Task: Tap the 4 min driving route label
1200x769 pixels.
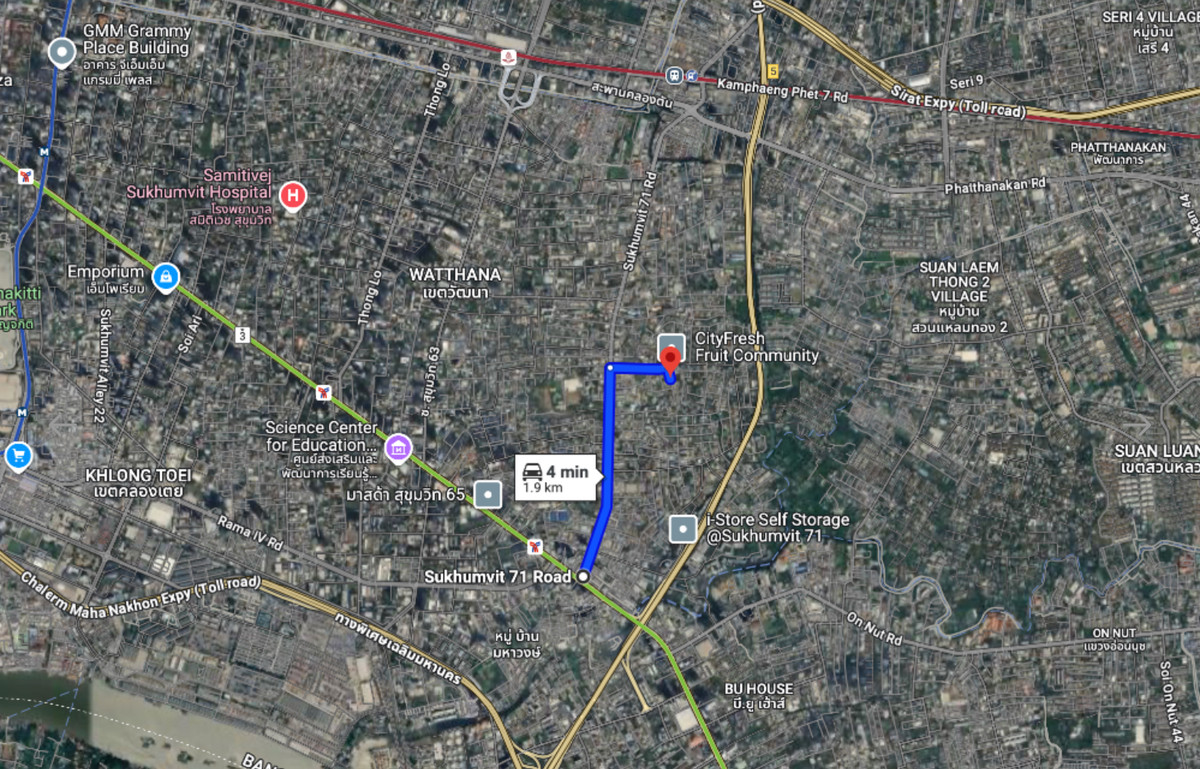Action: pyautogui.click(x=555, y=478)
